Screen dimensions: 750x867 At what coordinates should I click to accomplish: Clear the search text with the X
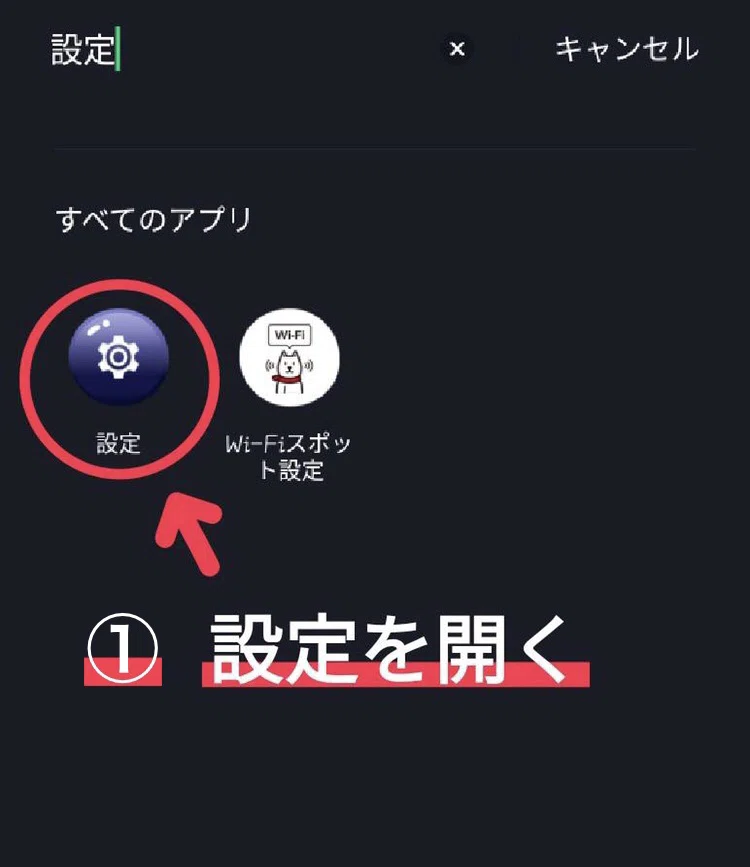[x=457, y=49]
